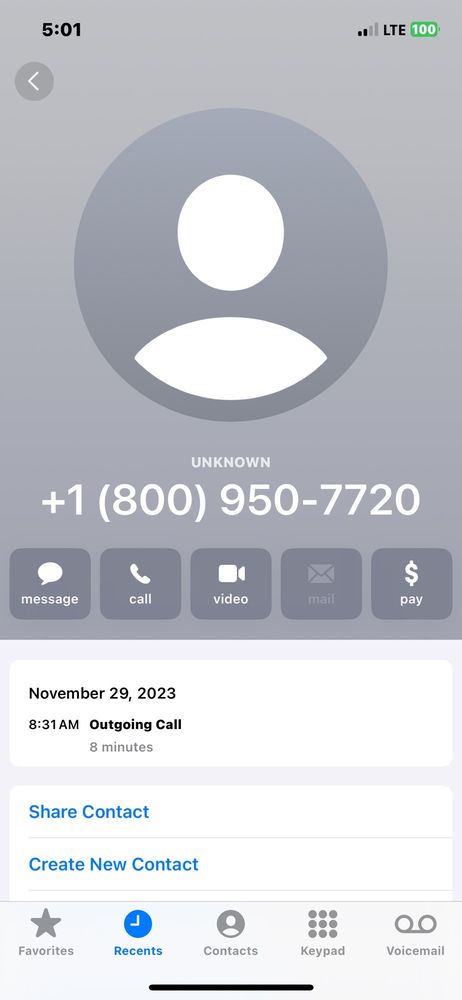The image size is (462, 1000).
Task: Send a message to this number
Action: 50,584
